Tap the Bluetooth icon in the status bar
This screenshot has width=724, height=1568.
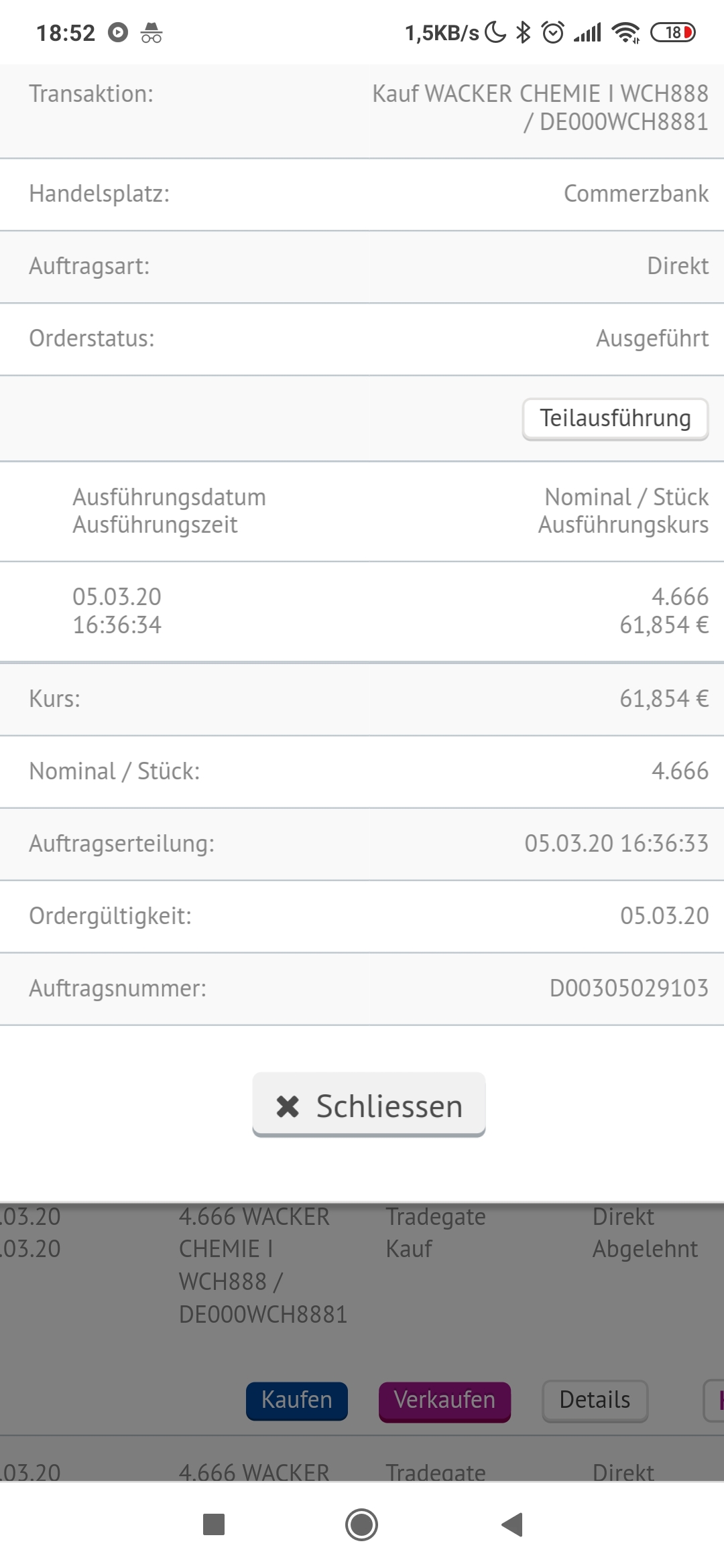coord(522,32)
